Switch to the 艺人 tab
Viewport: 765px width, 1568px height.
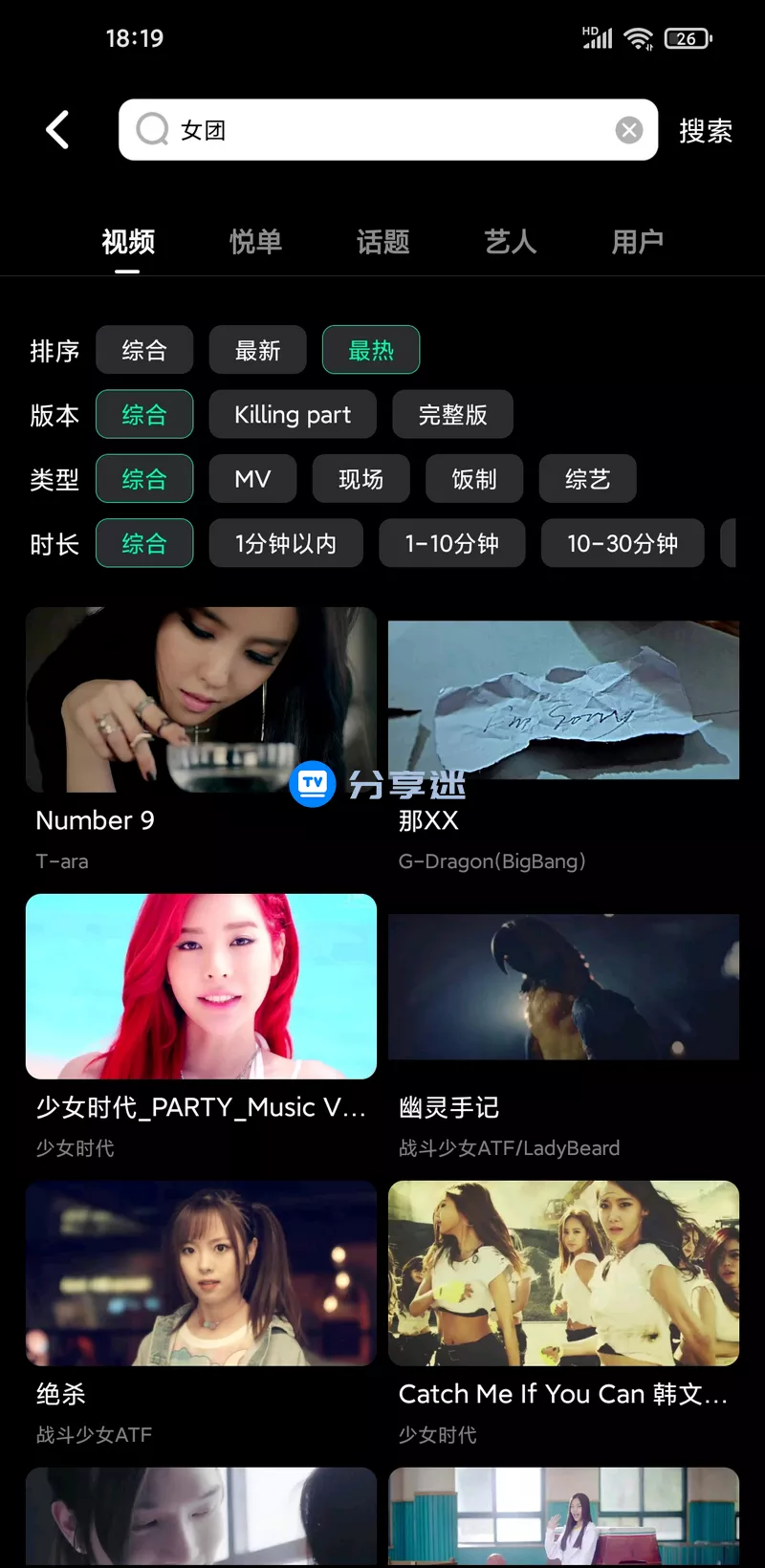pyautogui.click(x=510, y=242)
